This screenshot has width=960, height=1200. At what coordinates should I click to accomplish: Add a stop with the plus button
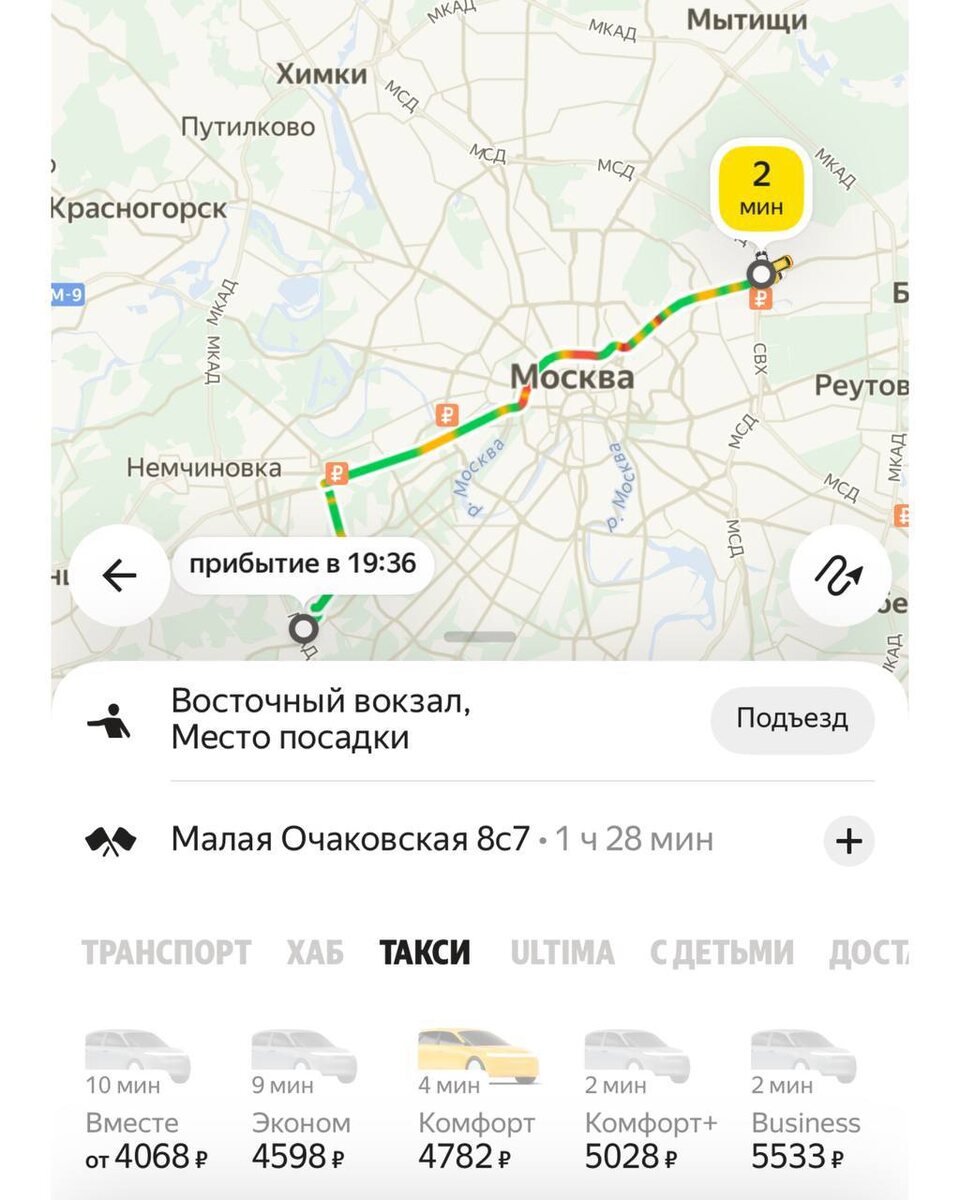[847, 841]
